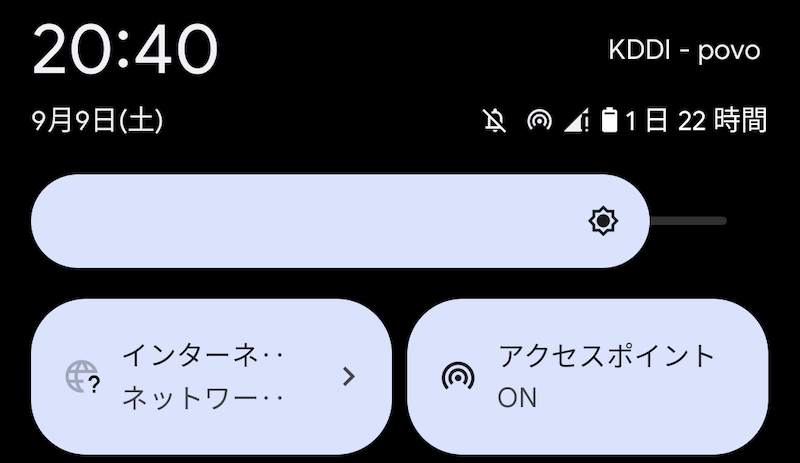Open the インターネット network tile
This screenshot has height=463, width=800.
click(211, 376)
